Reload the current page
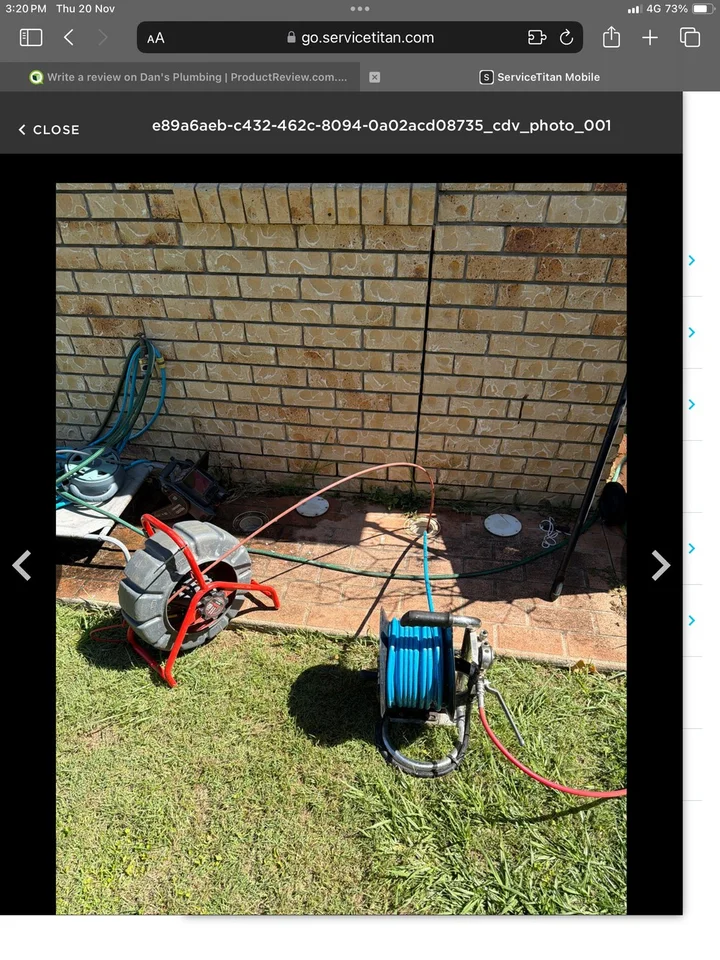 click(x=566, y=38)
